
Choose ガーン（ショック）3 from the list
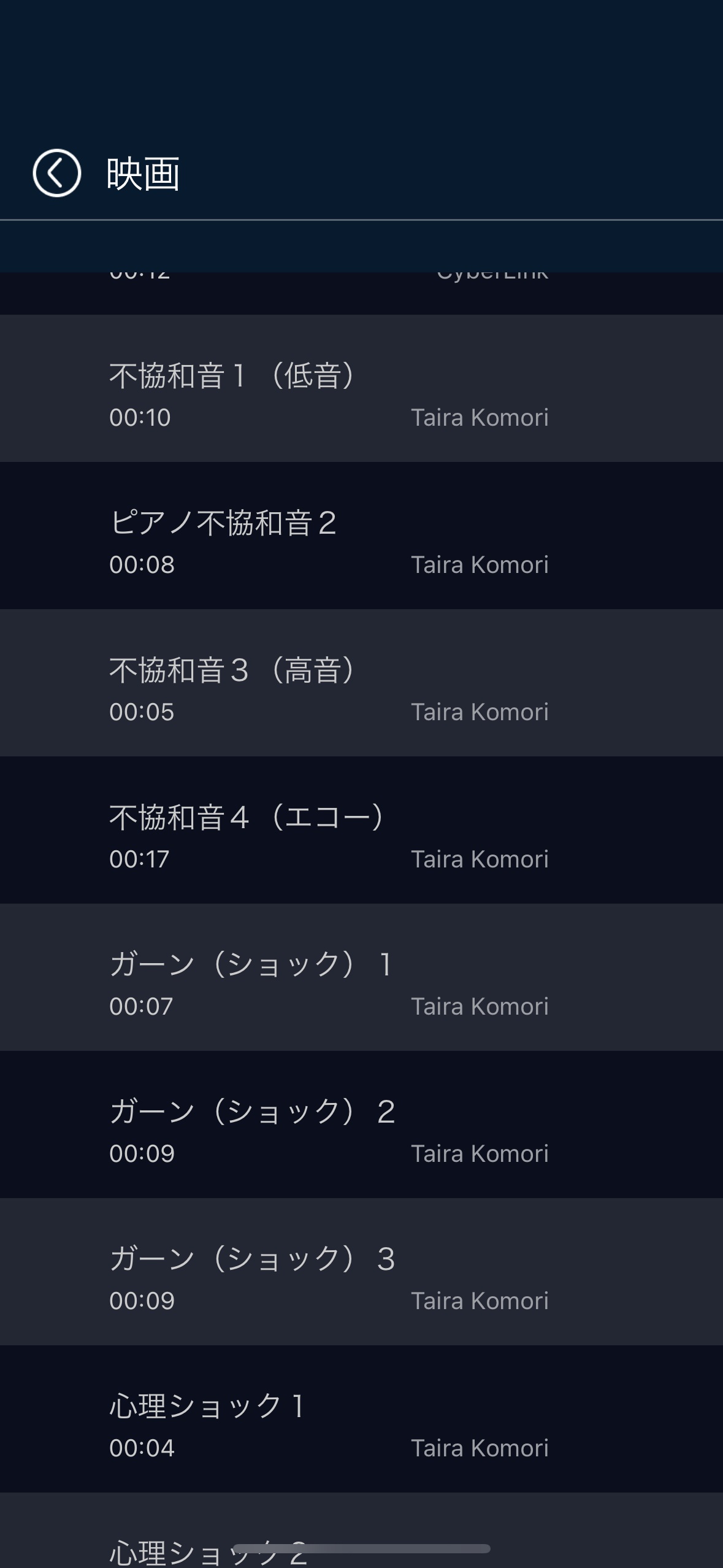[361, 1272]
